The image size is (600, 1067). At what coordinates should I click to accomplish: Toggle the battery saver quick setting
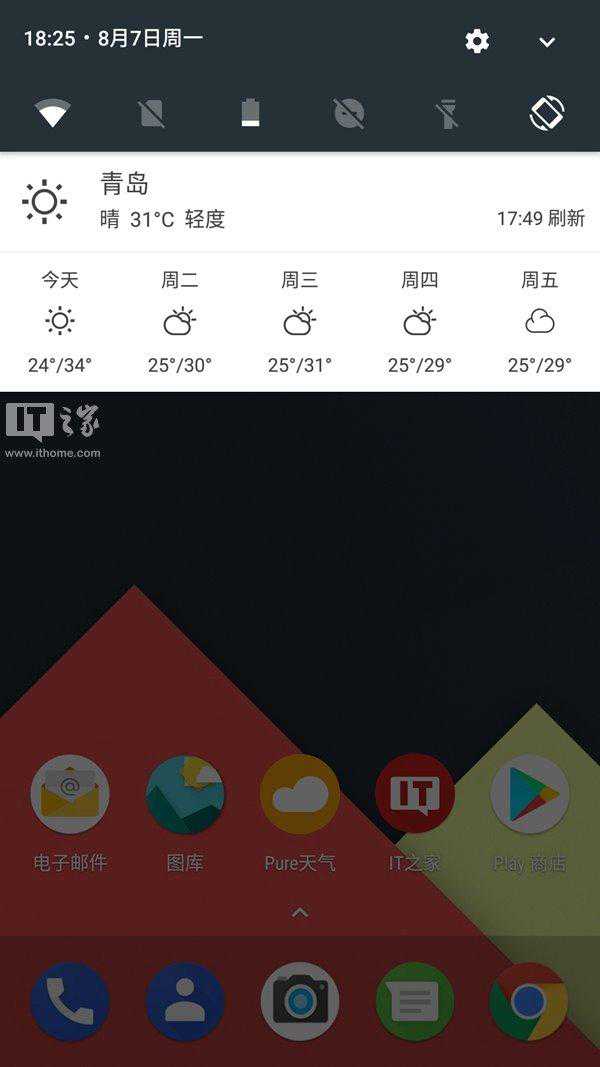(x=250, y=113)
